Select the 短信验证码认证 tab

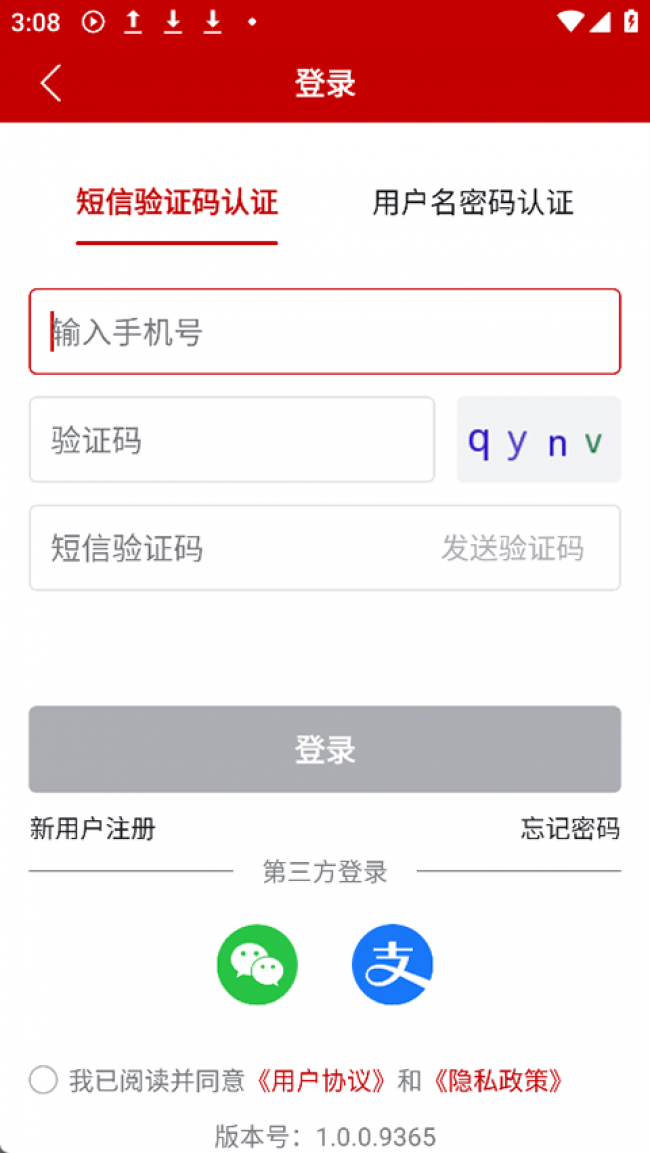177,203
